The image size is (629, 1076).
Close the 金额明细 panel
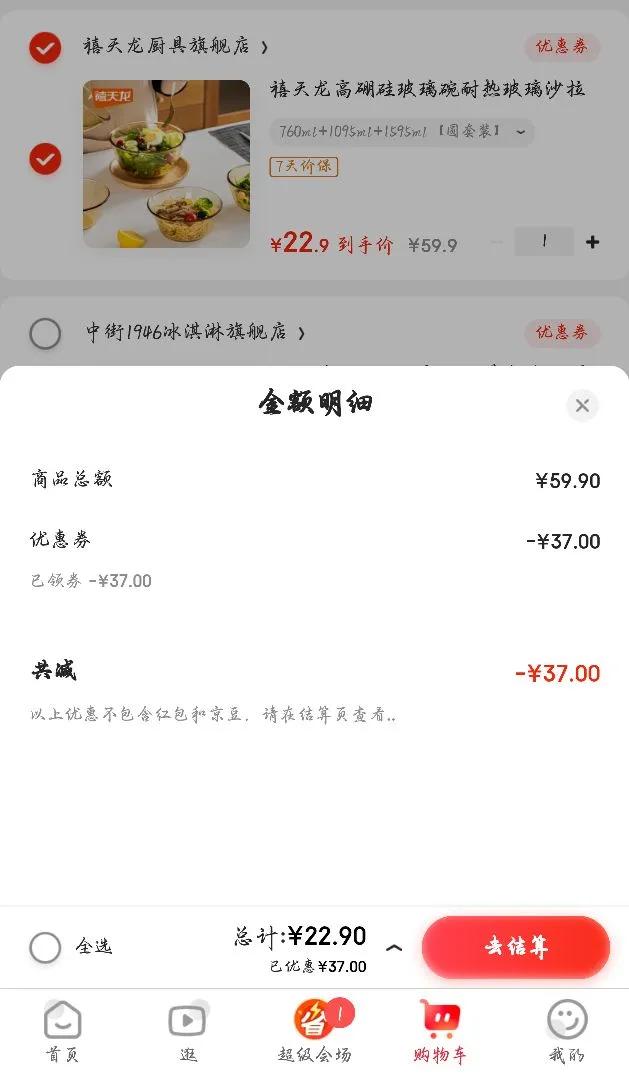pos(582,405)
